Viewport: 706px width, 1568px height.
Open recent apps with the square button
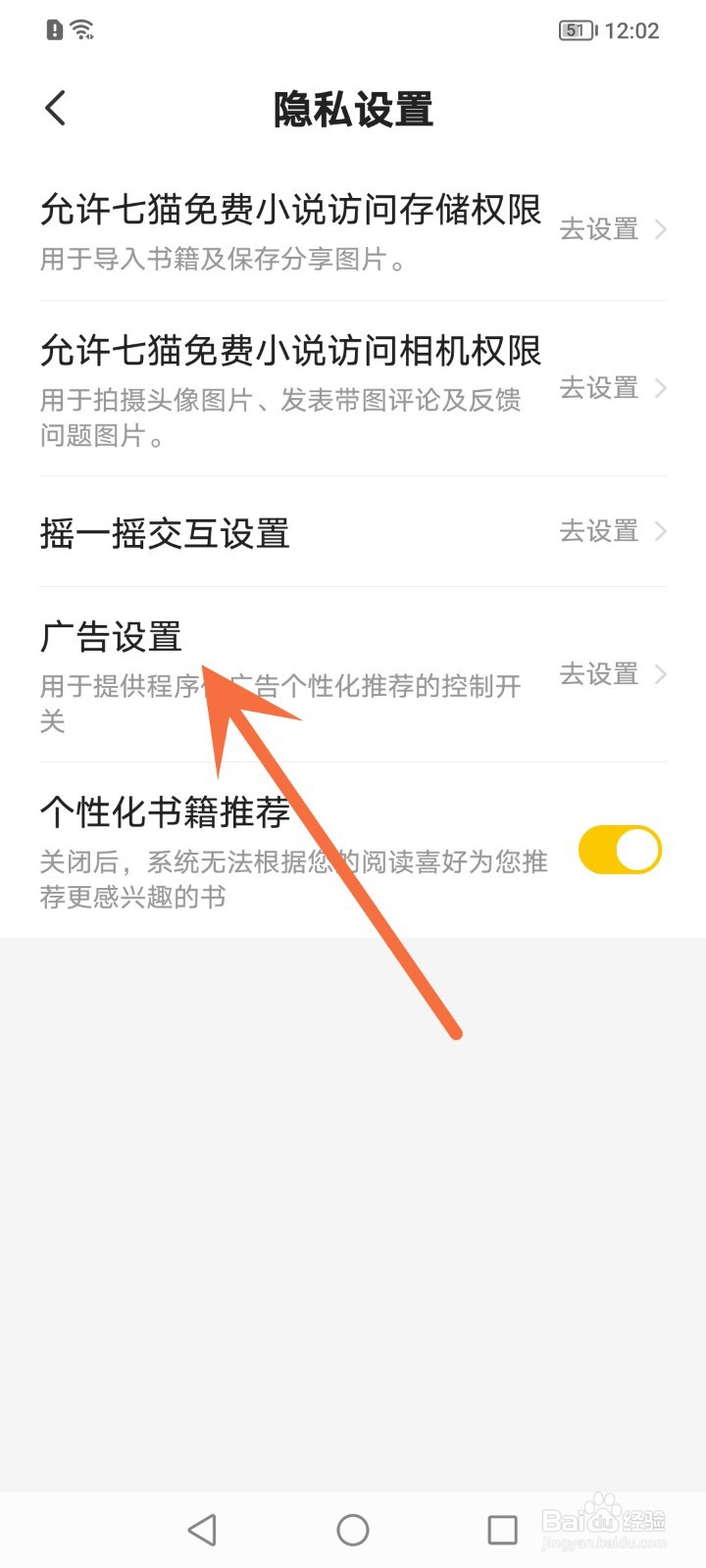click(x=502, y=1528)
